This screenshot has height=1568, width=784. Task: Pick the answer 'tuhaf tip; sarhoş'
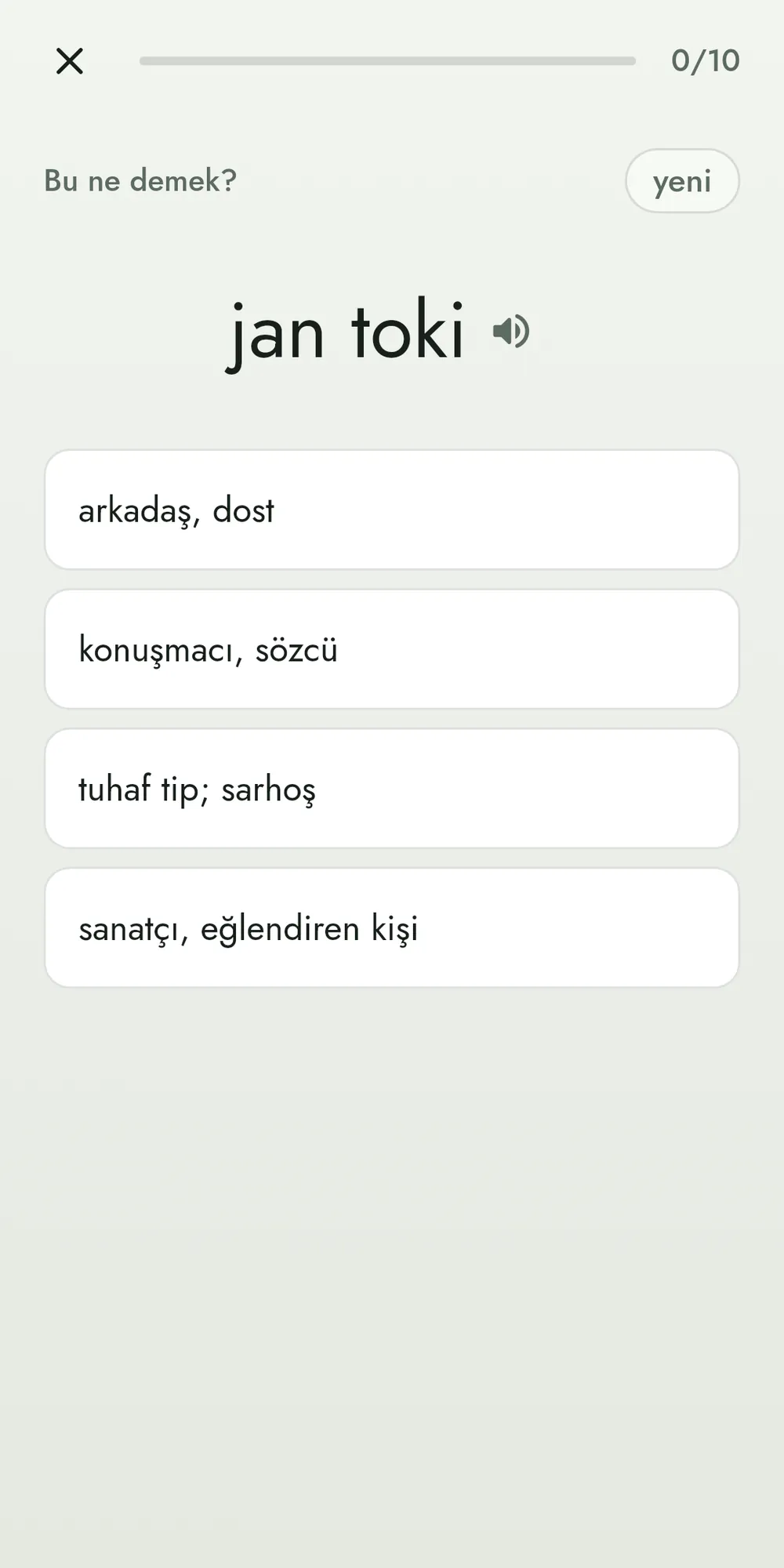point(392,789)
